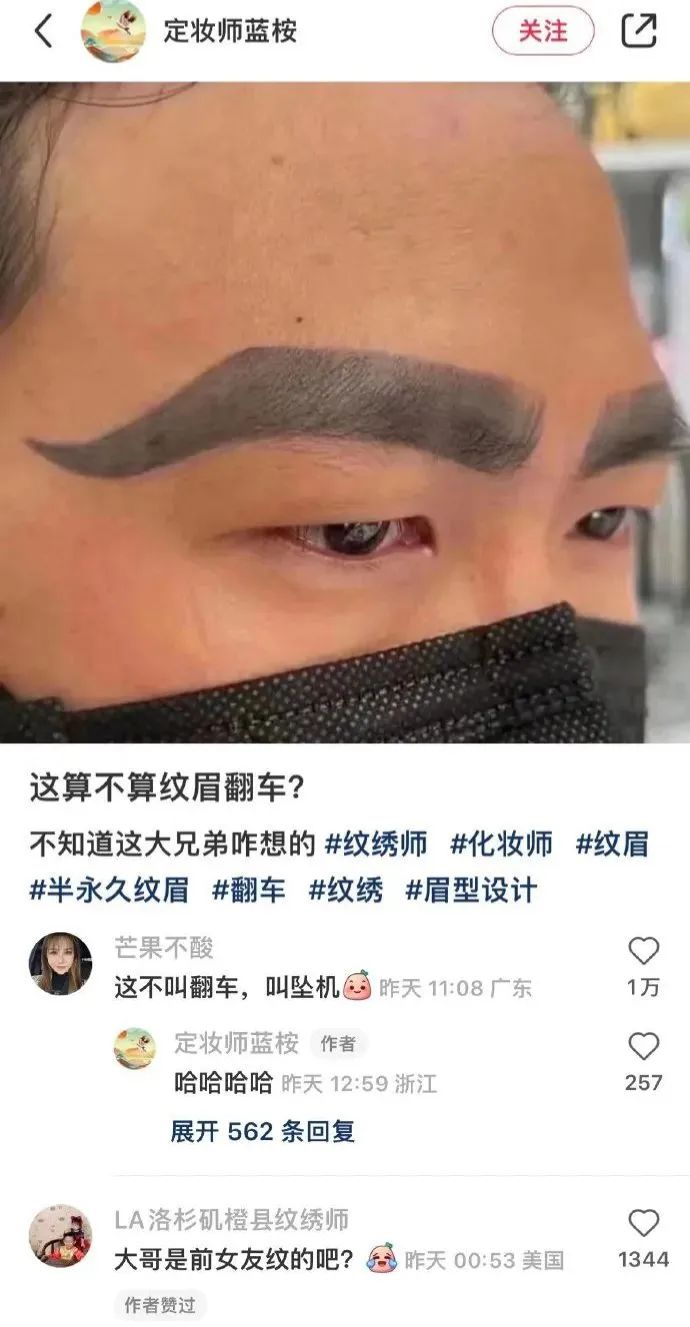Open the #半永久纹眉 hashtag
Image resolution: width=690 pixels, height=1327 pixels.
click(109, 889)
